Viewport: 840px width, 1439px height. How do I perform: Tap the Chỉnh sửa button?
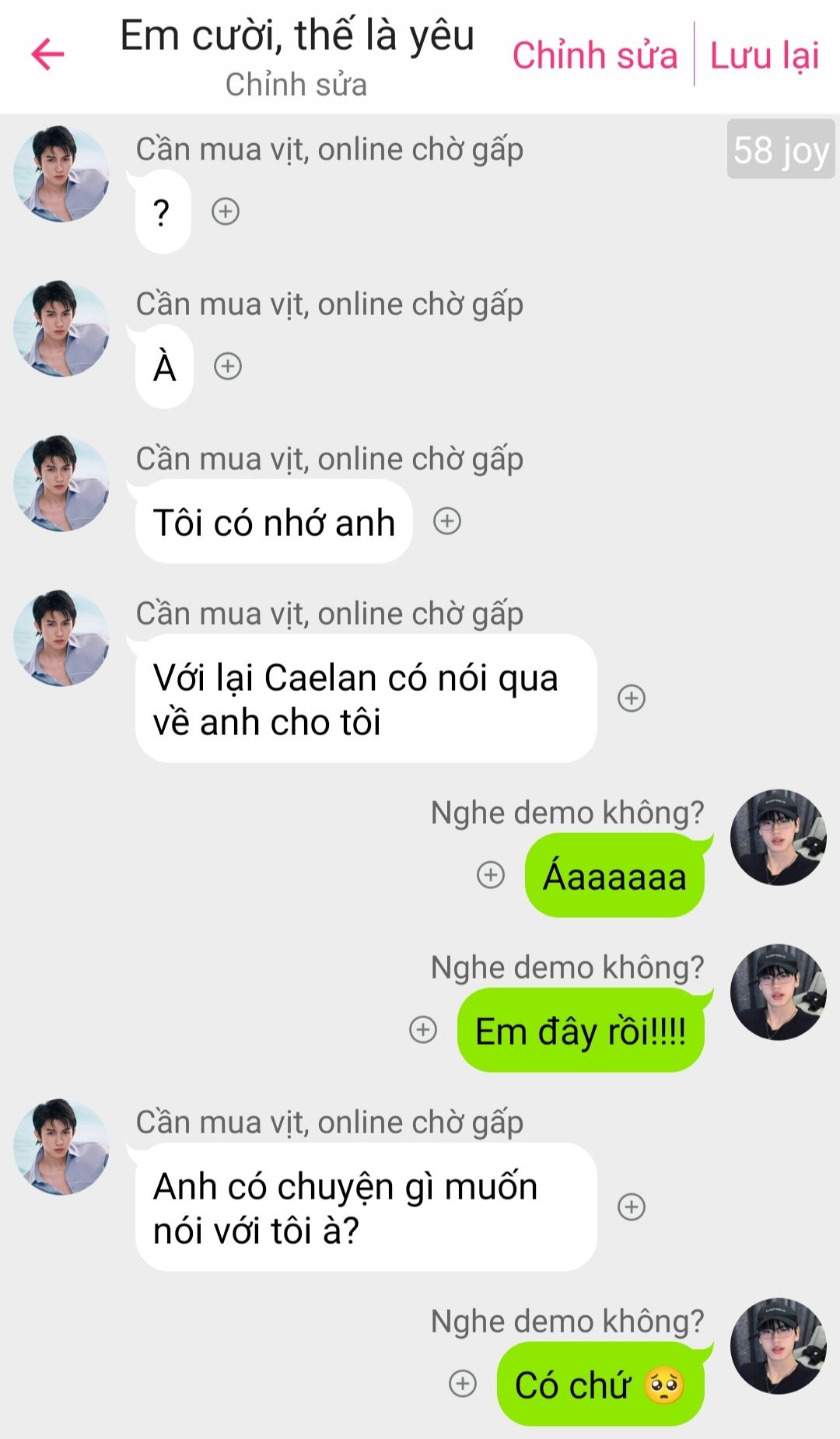click(594, 55)
